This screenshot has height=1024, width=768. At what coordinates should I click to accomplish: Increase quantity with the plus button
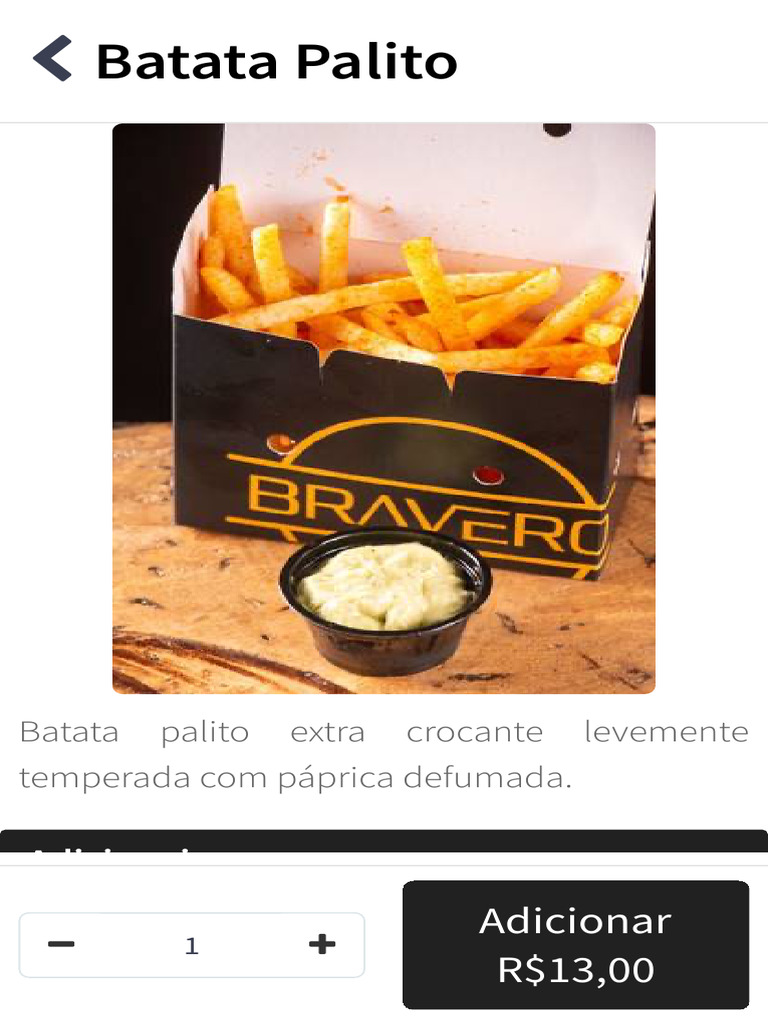(x=321, y=944)
